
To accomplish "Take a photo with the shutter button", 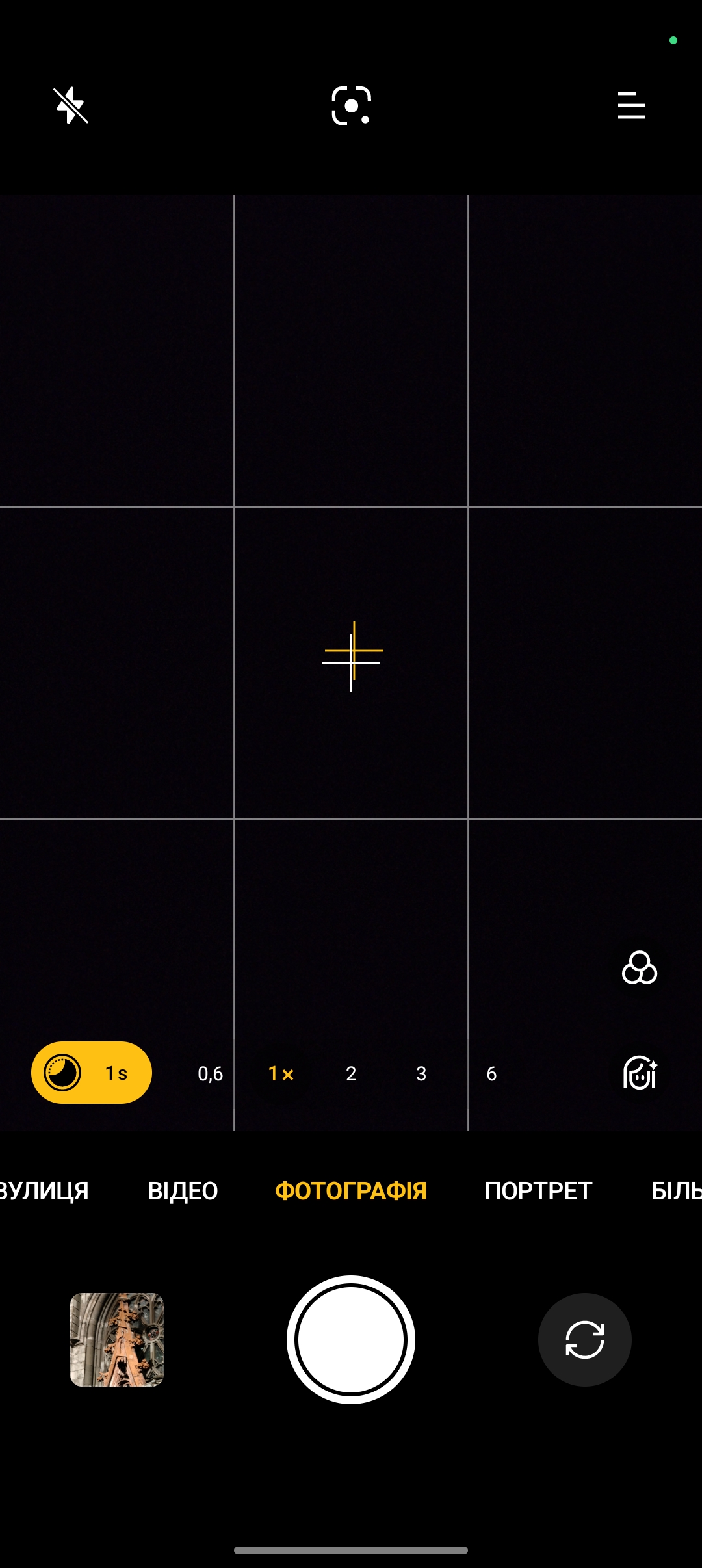I will [x=351, y=1340].
